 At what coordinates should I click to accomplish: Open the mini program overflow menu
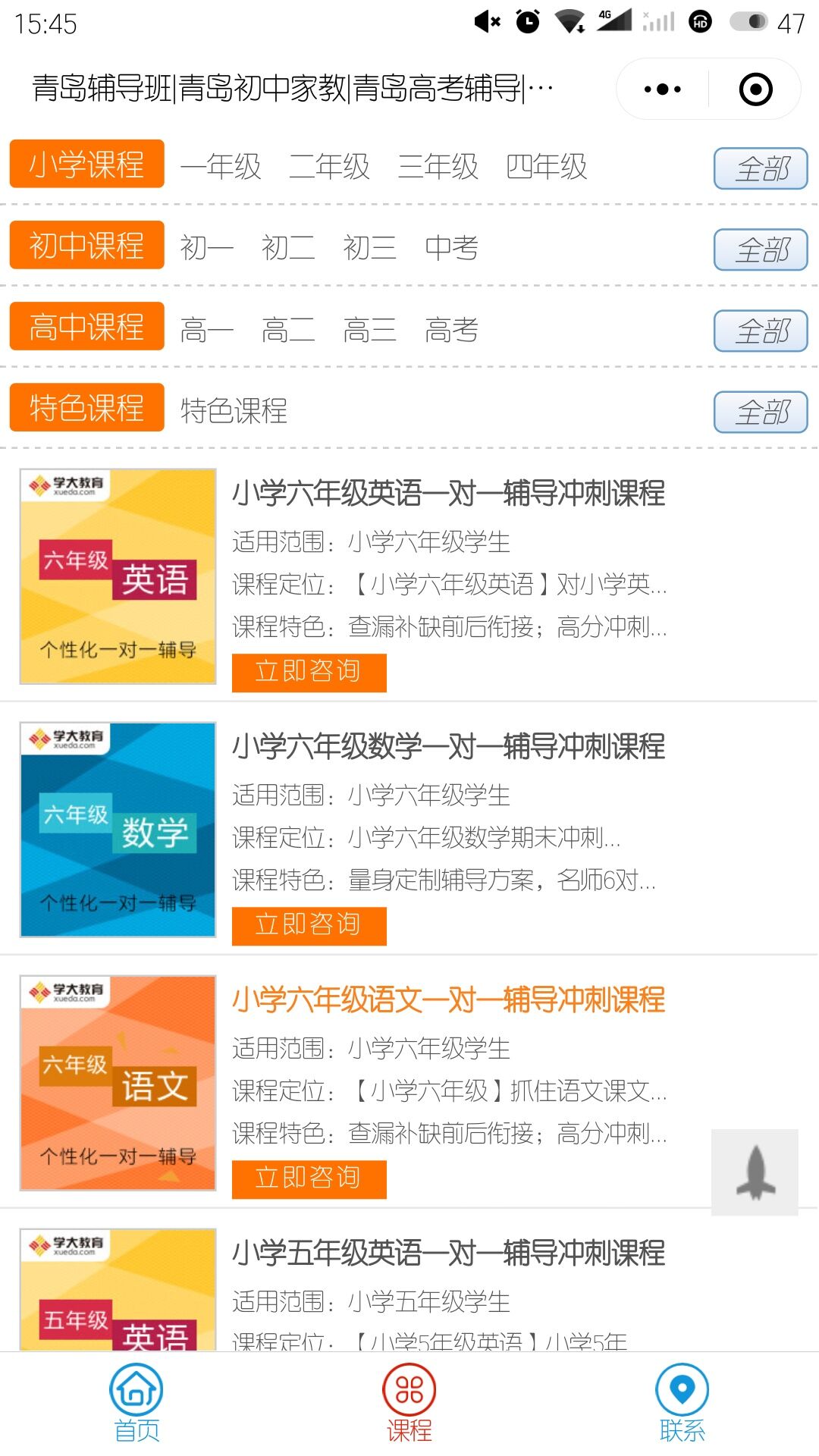click(x=662, y=89)
